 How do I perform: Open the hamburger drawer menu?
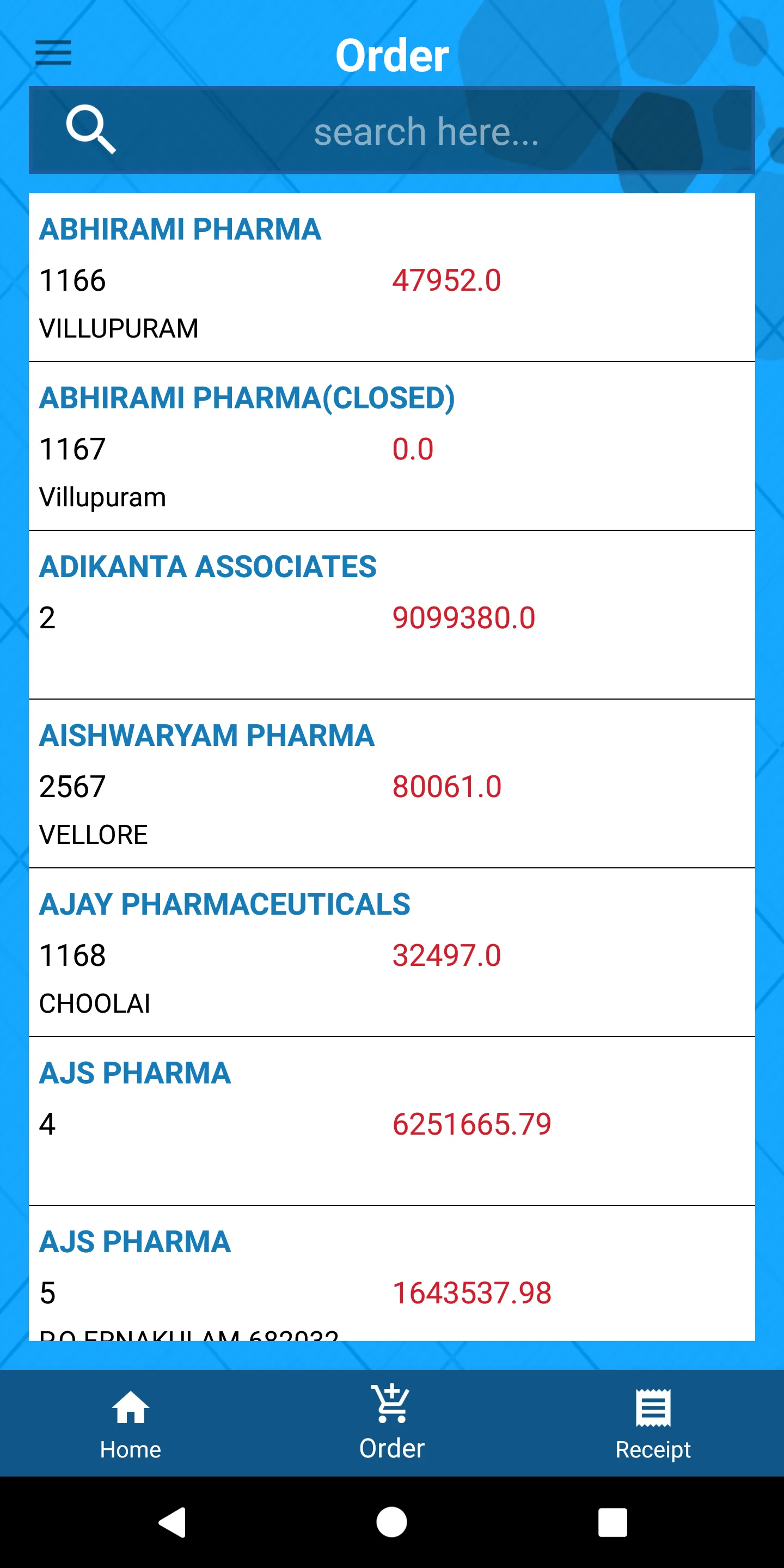coord(53,52)
